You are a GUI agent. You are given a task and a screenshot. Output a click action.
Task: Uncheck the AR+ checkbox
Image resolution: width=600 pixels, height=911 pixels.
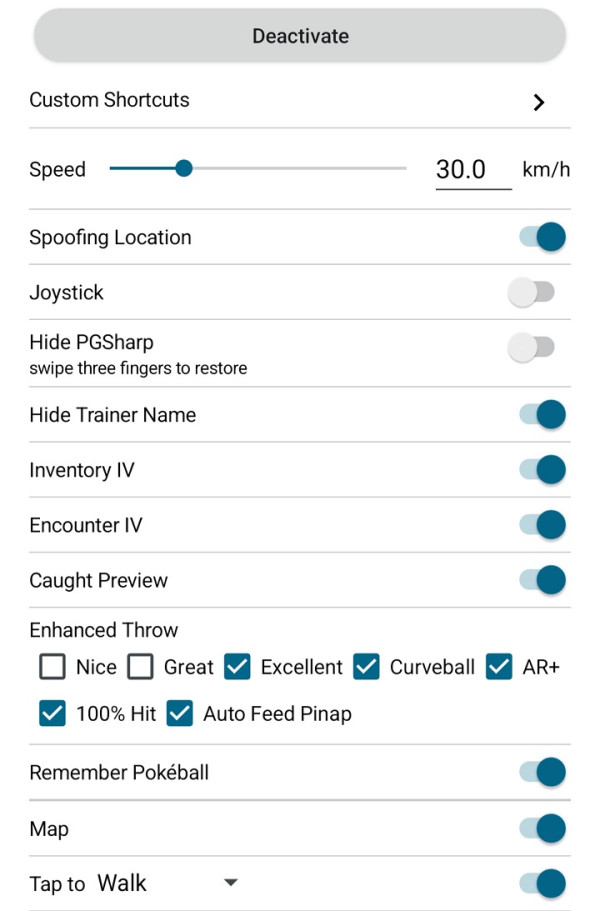(x=499, y=667)
